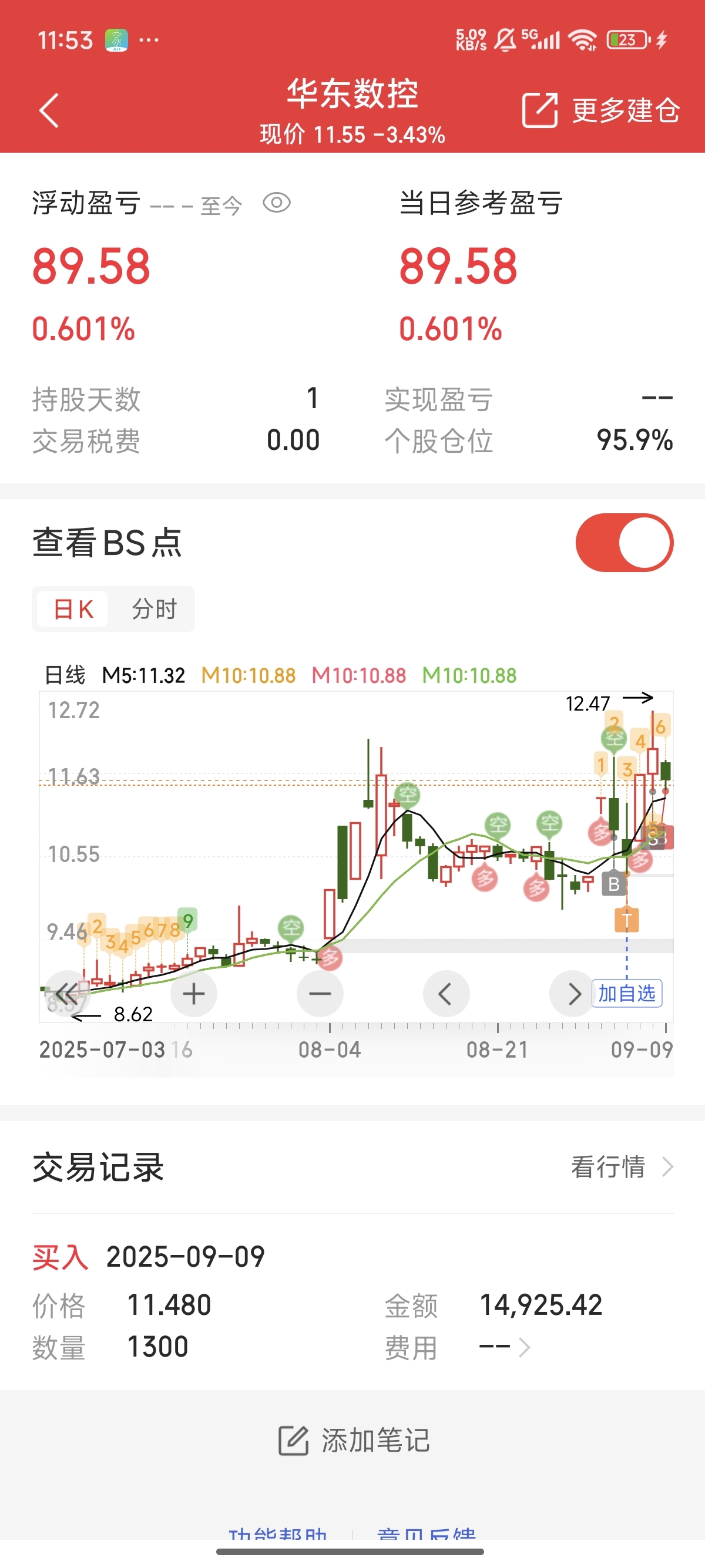Screen dimensions: 705x1568
Task: Zoom out the chart with the minus button
Action: [x=320, y=994]
